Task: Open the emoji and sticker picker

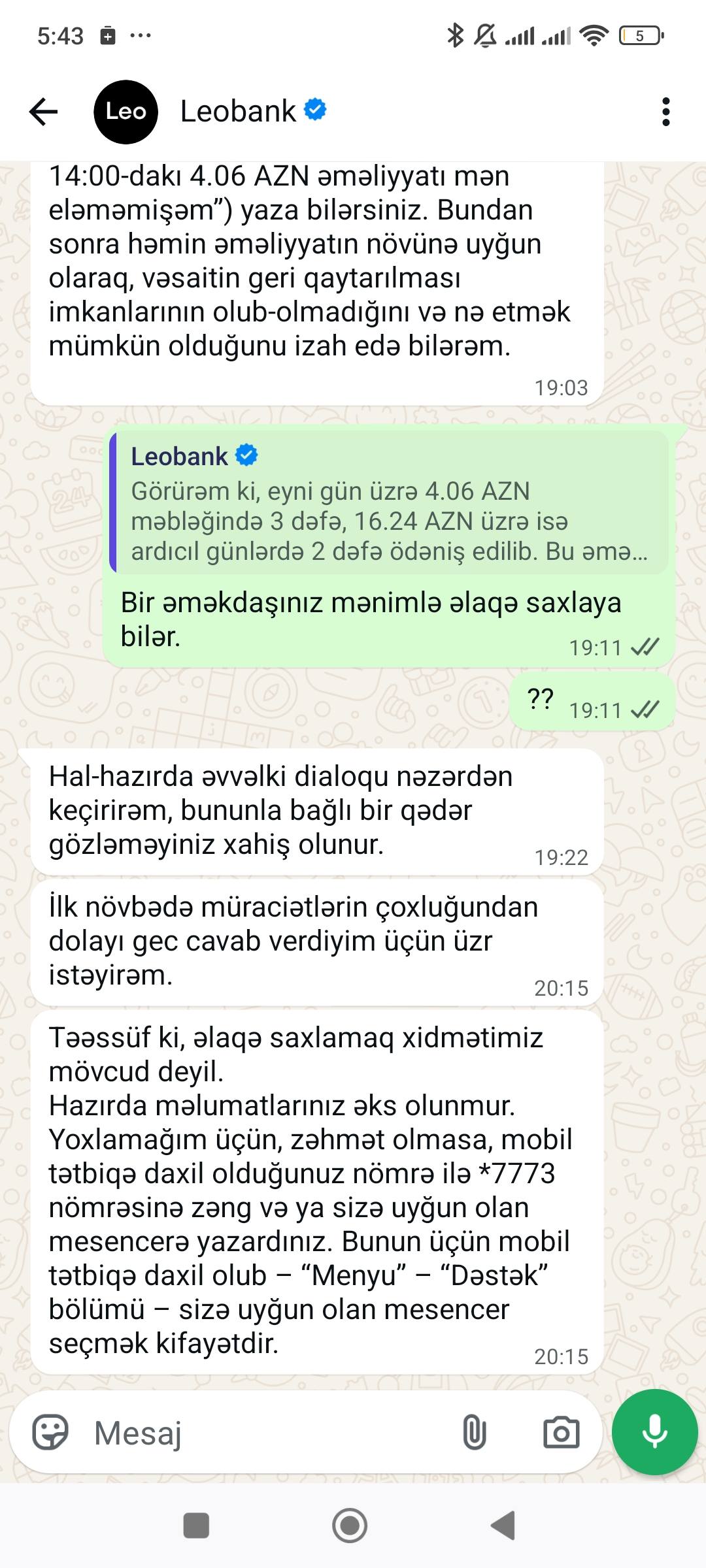Action: (50, 1433)
